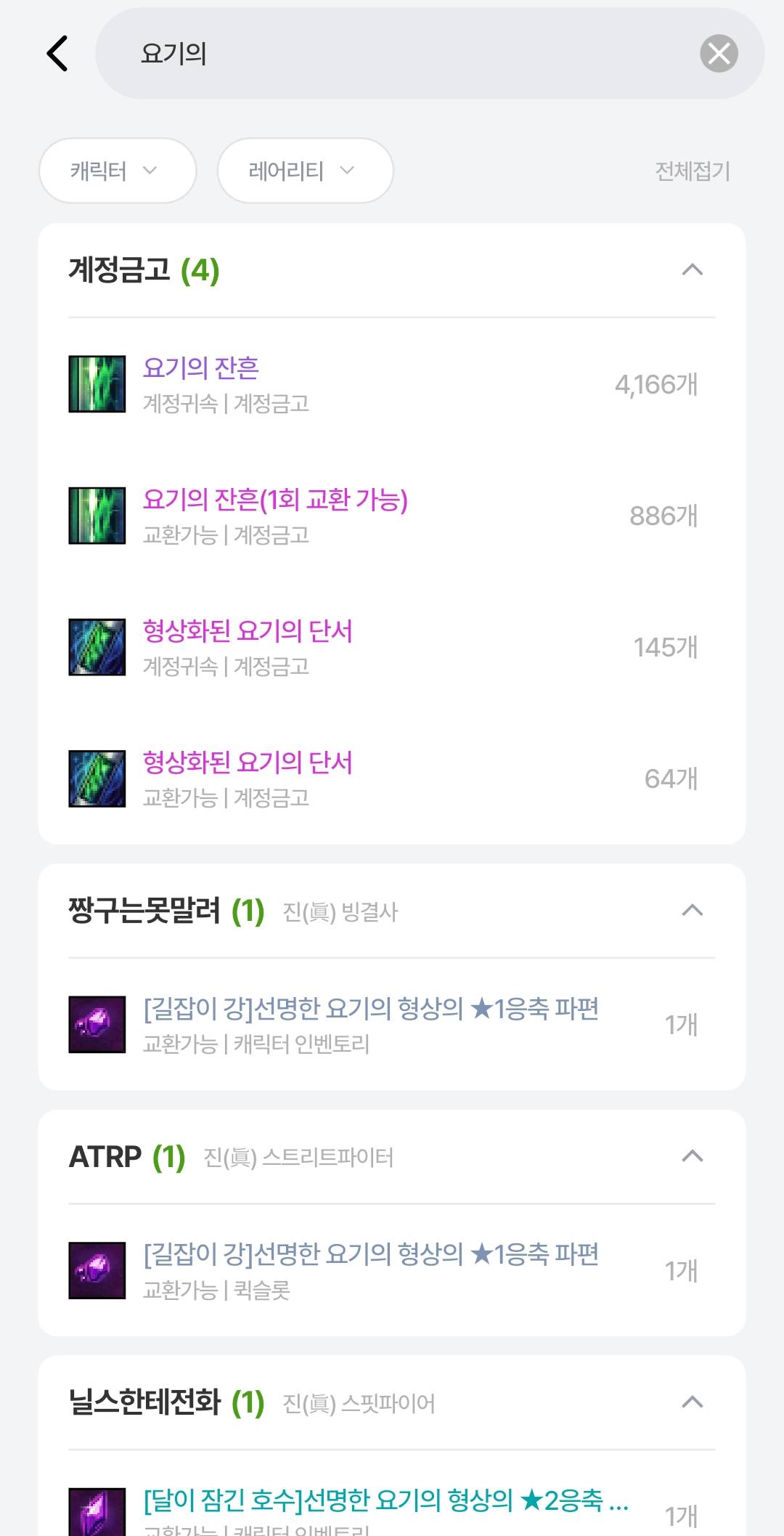This screenshot has height=1536, width=784.
Task: Collapse the 닐스한테전화 character section
Action: point(692,1402)
